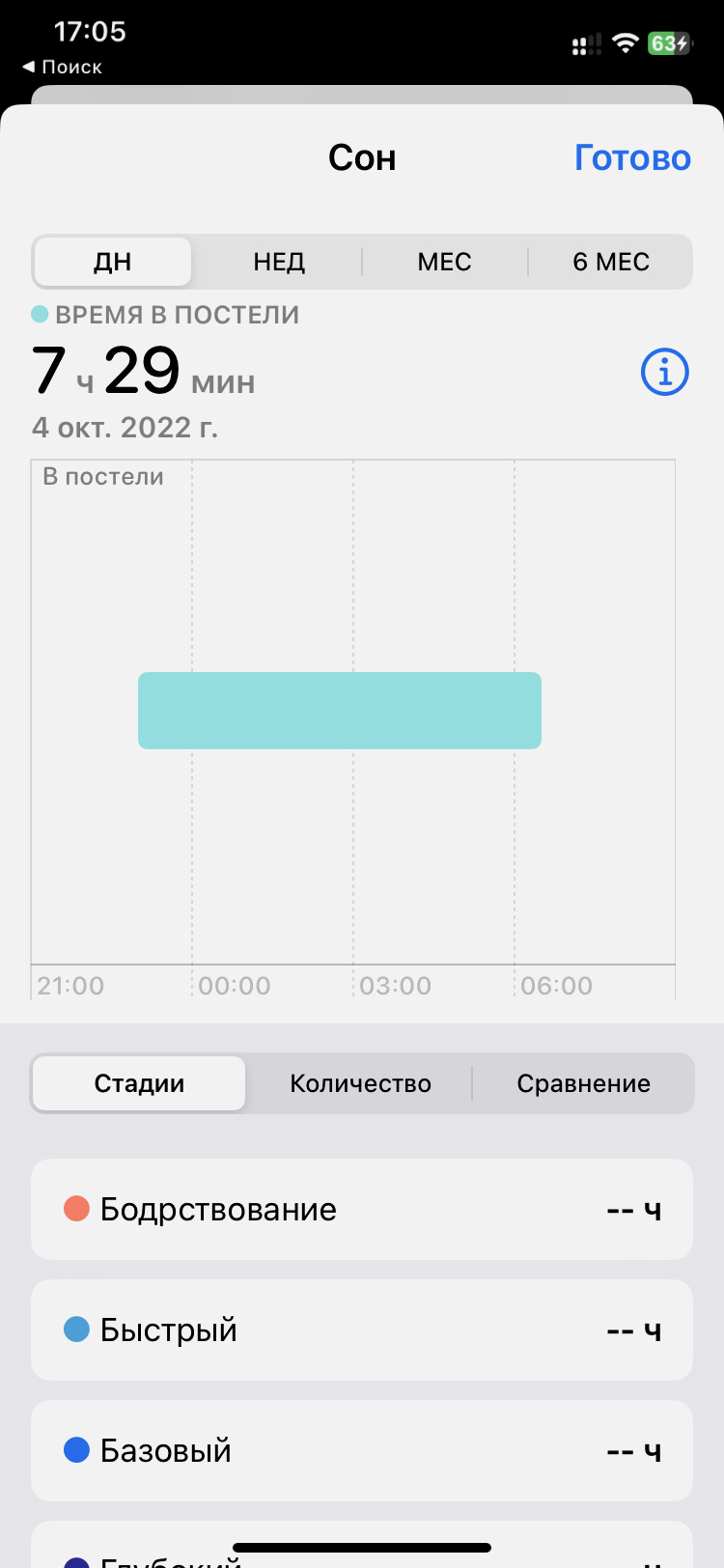Switch to the МЕС month range

[x=444, y=262]
